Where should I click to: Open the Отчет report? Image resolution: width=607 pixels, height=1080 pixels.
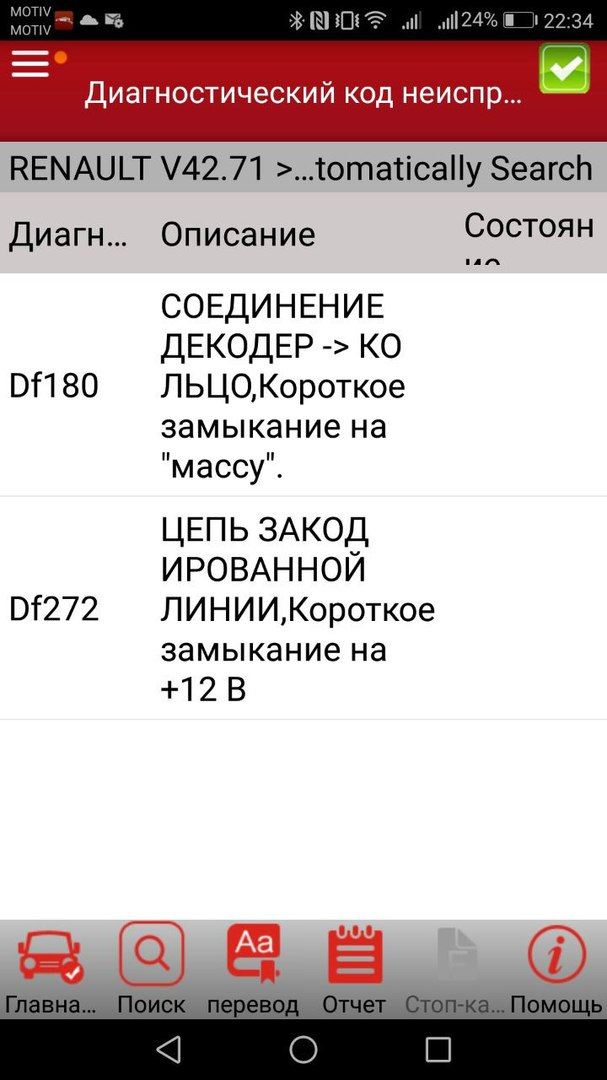(354, 968)
